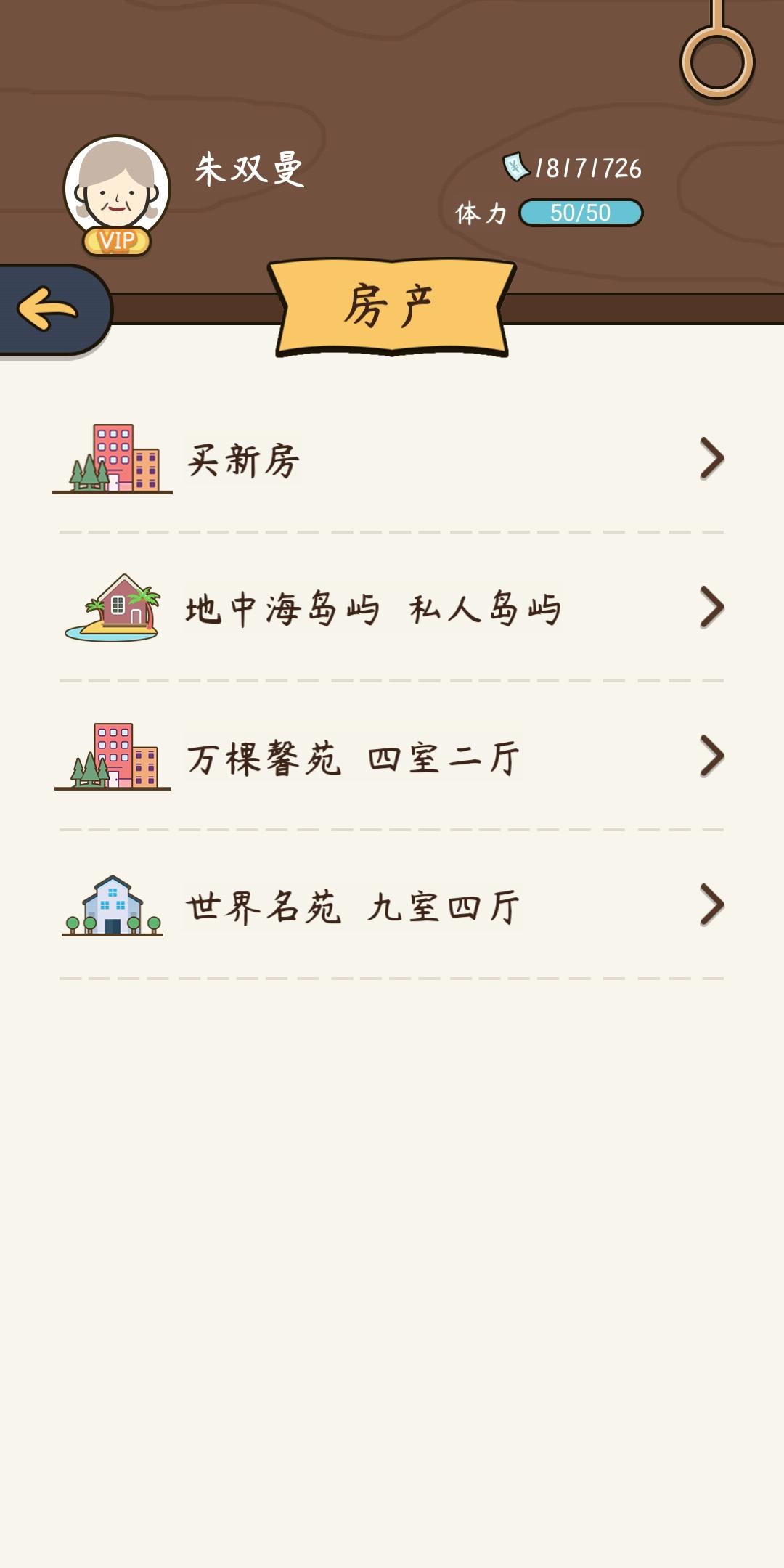Open the 地中海岛屿 私人岛屿 property
784x1568 pixels.
click(392, 608)
